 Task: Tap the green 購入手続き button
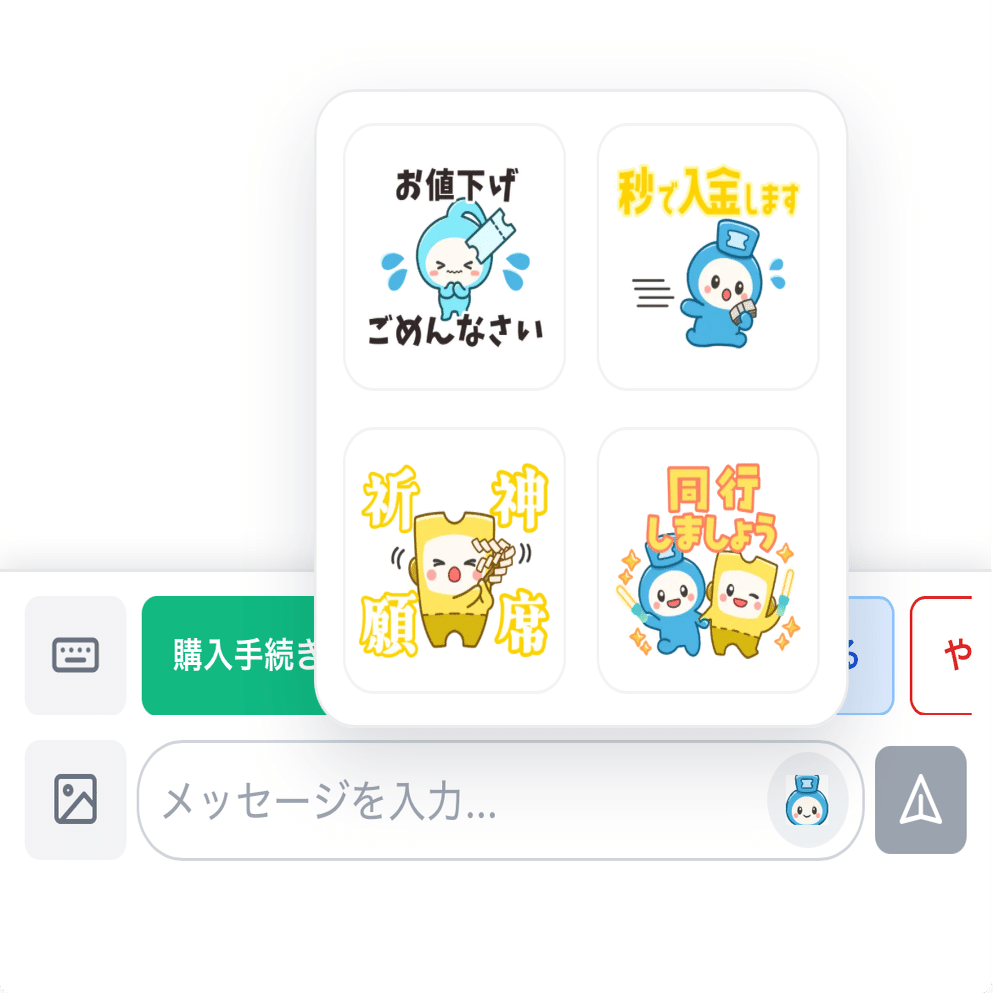pos(230,656)
